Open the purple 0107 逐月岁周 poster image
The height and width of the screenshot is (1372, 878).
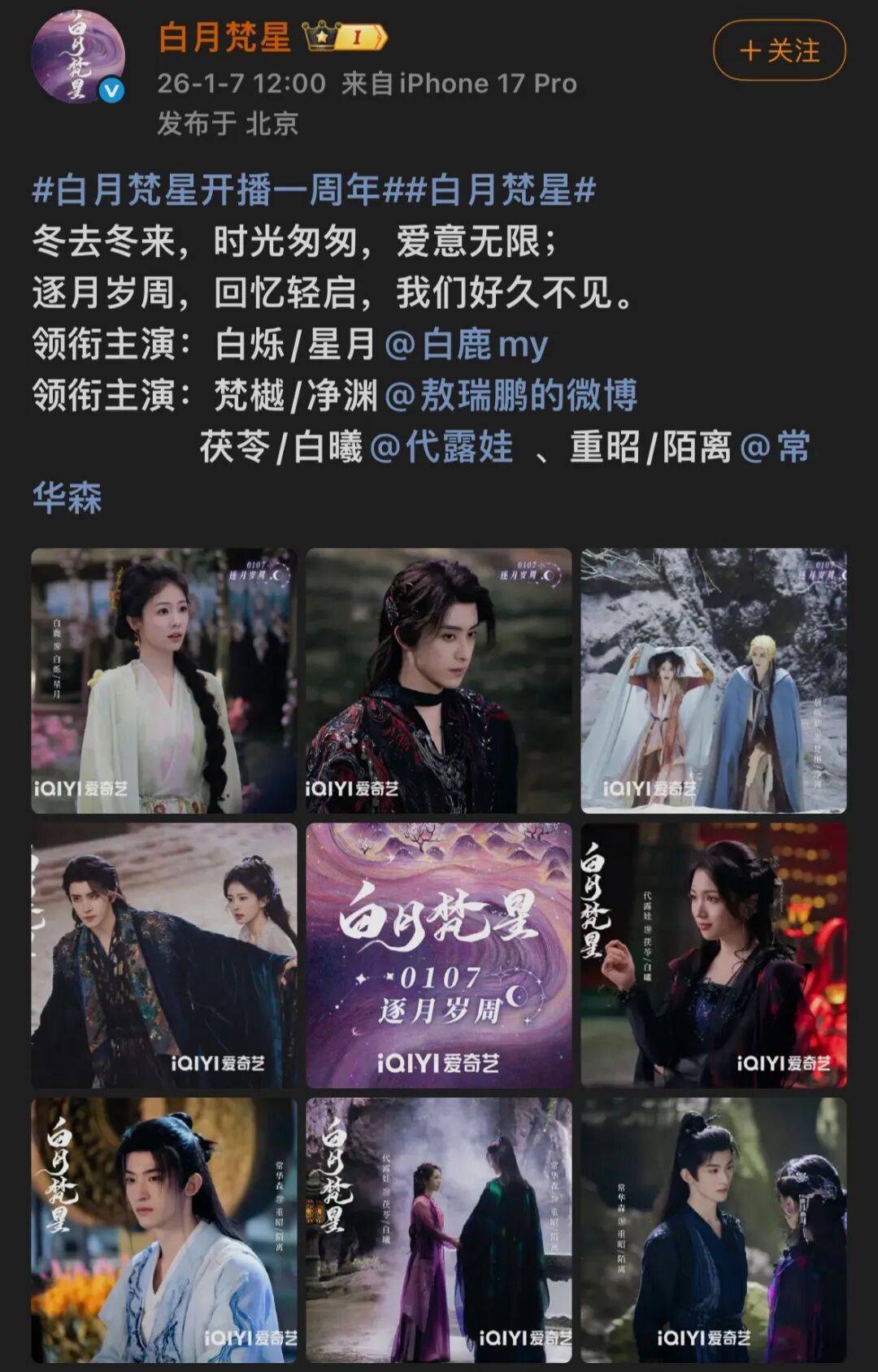438,955
